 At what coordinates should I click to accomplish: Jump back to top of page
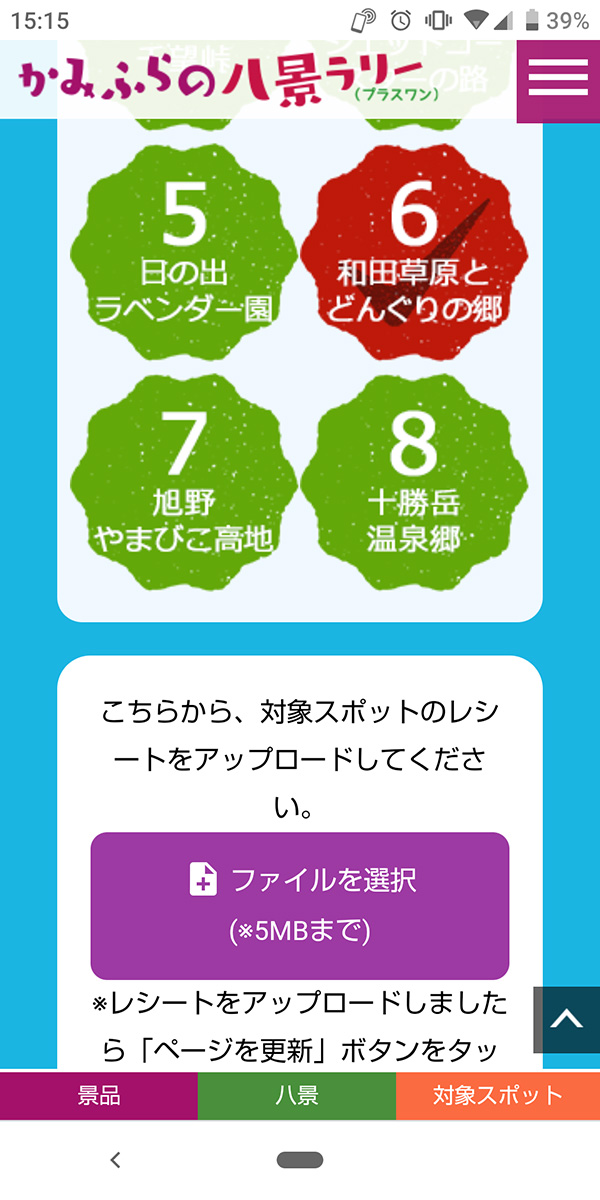pyautogui.click(x=566, y=1019)
